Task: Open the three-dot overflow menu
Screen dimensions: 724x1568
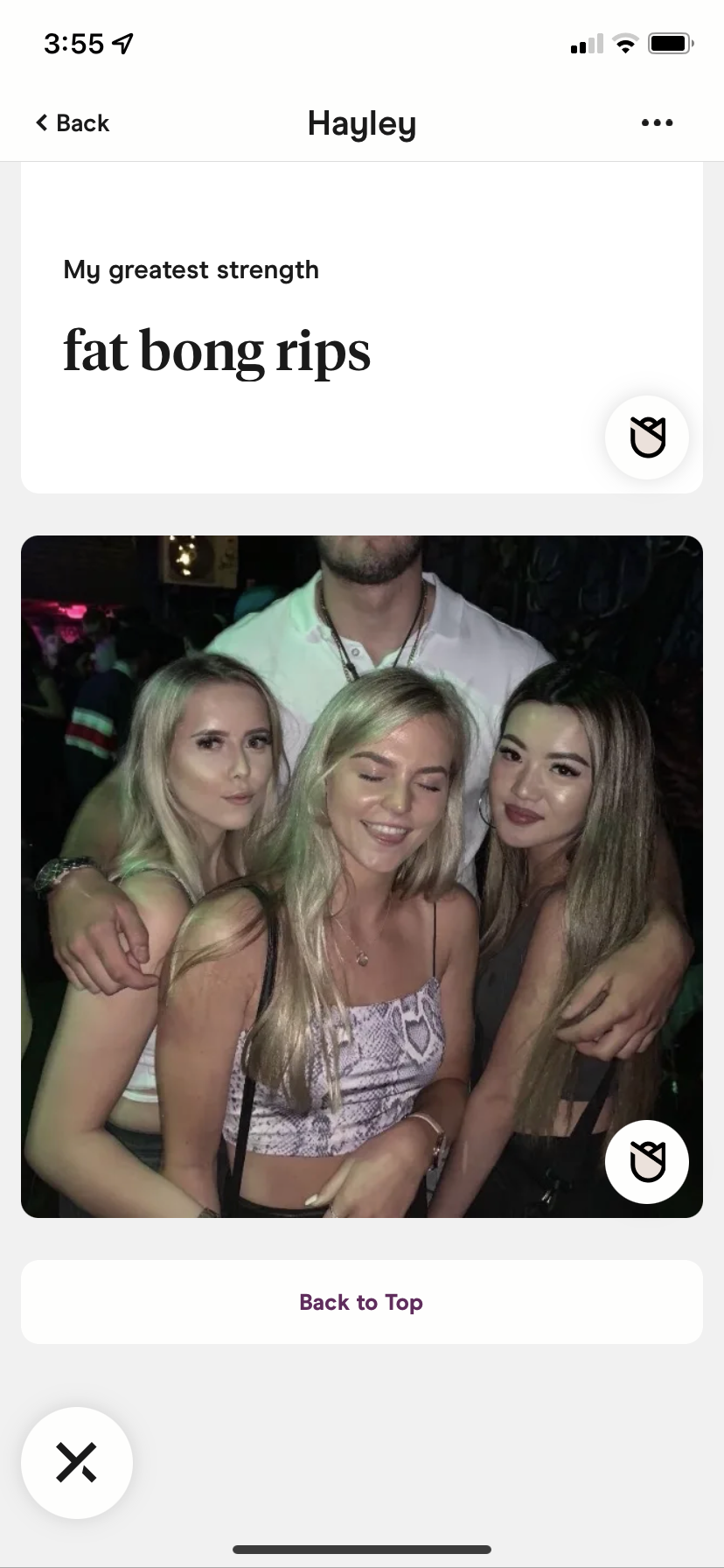Action: click(x=657, y=123)
